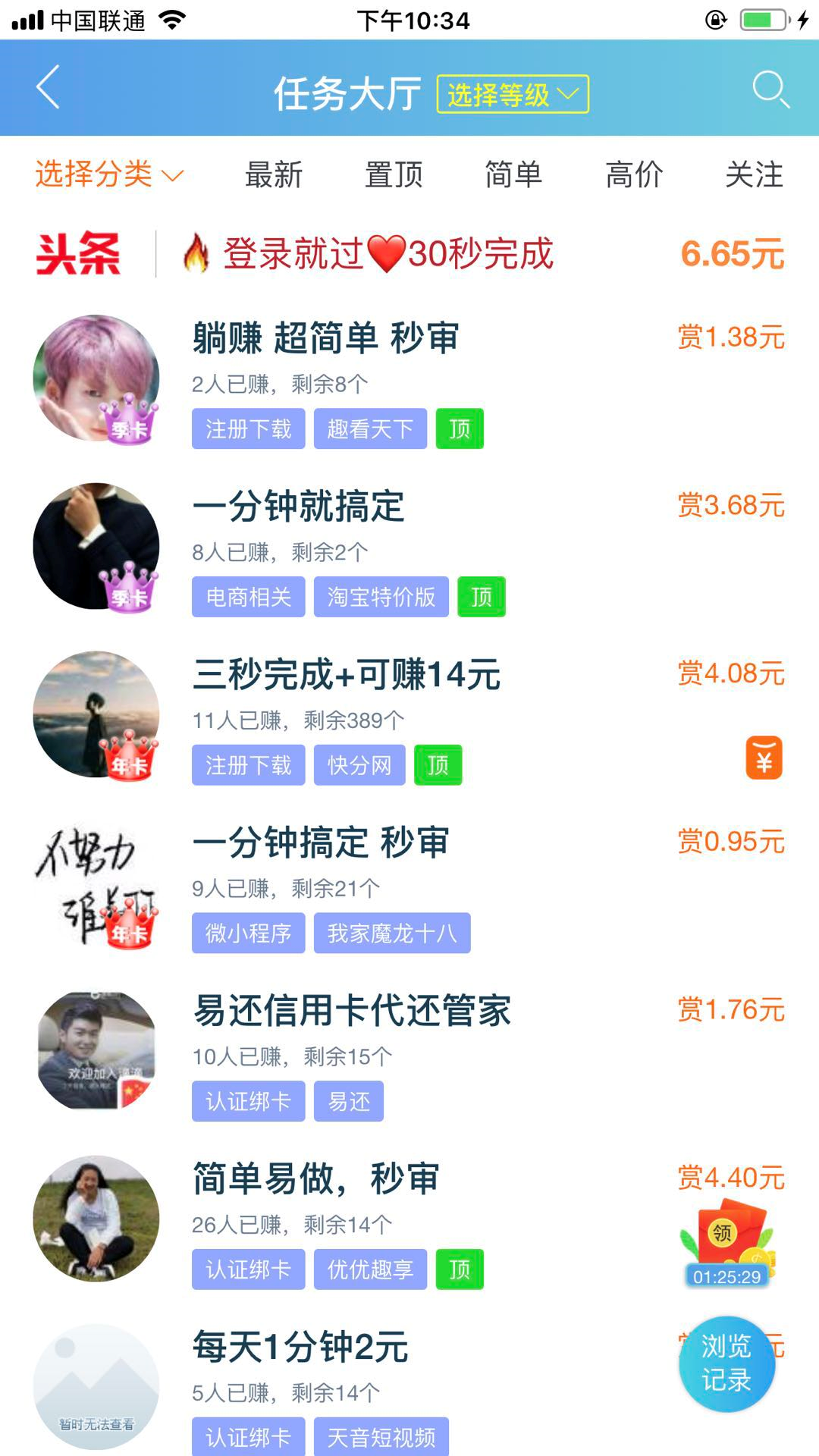Open the task 简单易做，秒审
The width and height of the screenshot is (819, 1456).
tap(316, 1179)
